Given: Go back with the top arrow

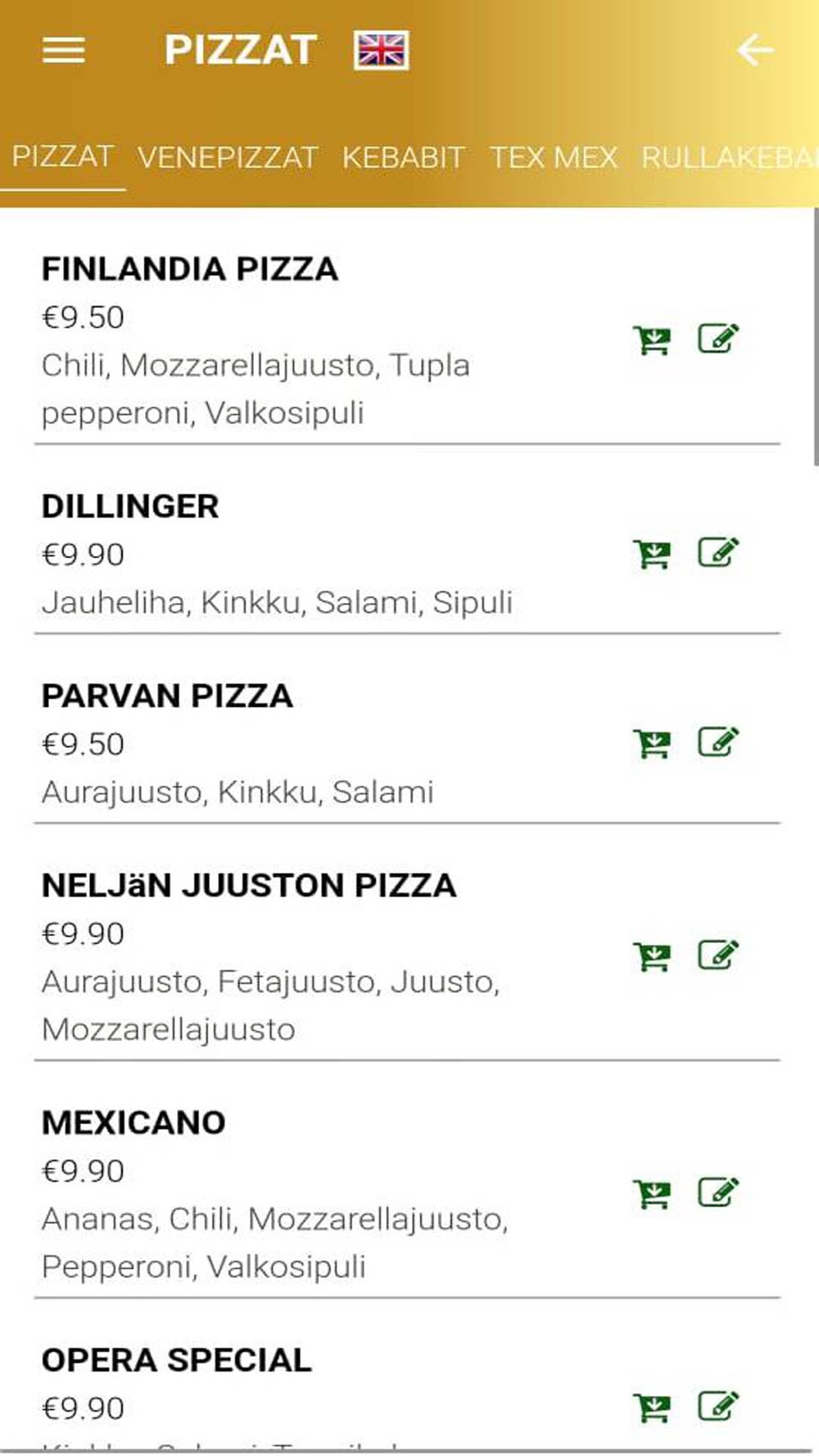Looking at the screenshot, I should [x=754, y=50].
